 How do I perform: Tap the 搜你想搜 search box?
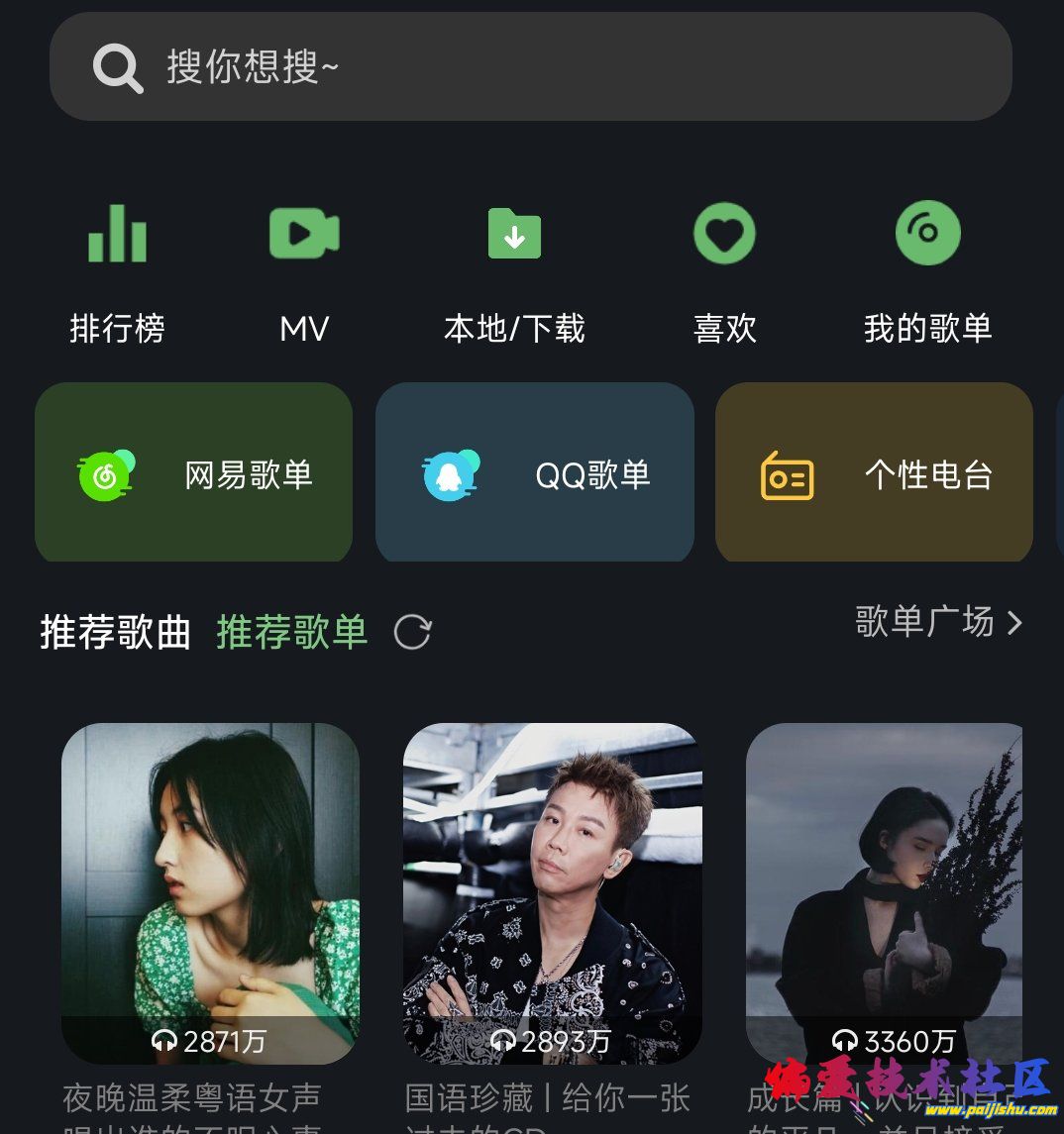tap(530, 67)
